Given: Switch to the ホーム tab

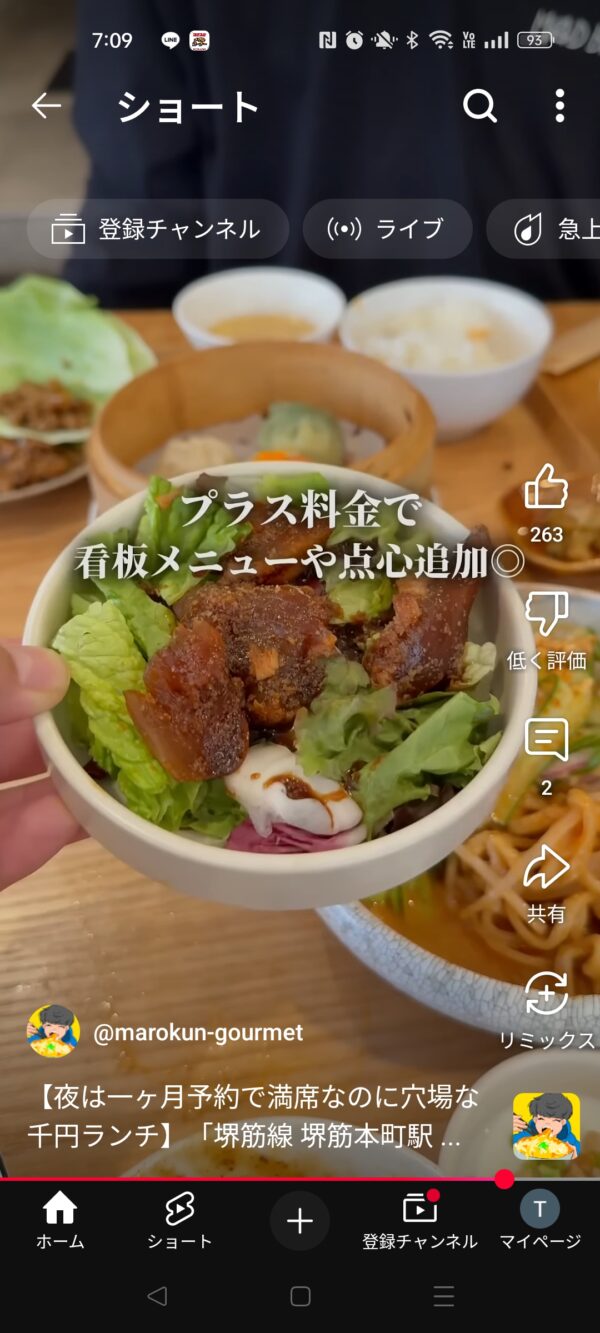Looking at the screenshot, I should coord(60,1220).
